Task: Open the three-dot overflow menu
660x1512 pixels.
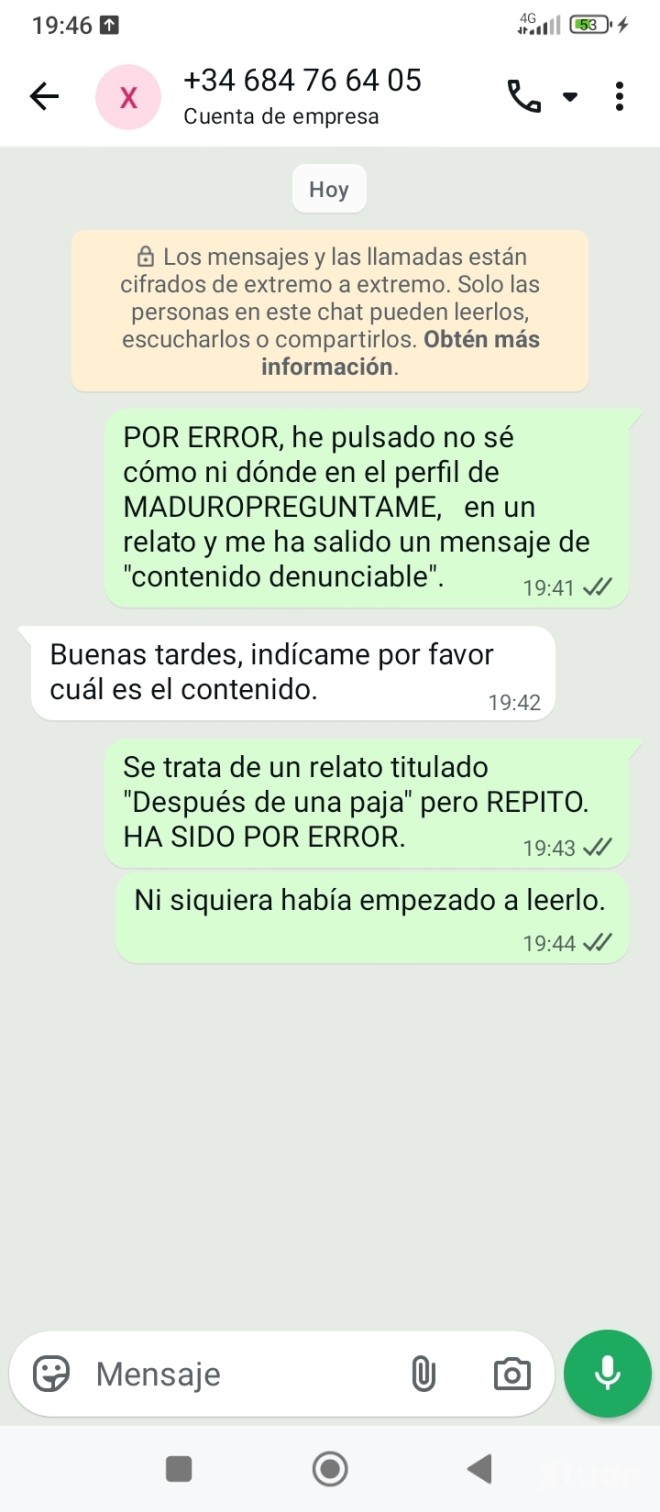Action: (620, 96)
